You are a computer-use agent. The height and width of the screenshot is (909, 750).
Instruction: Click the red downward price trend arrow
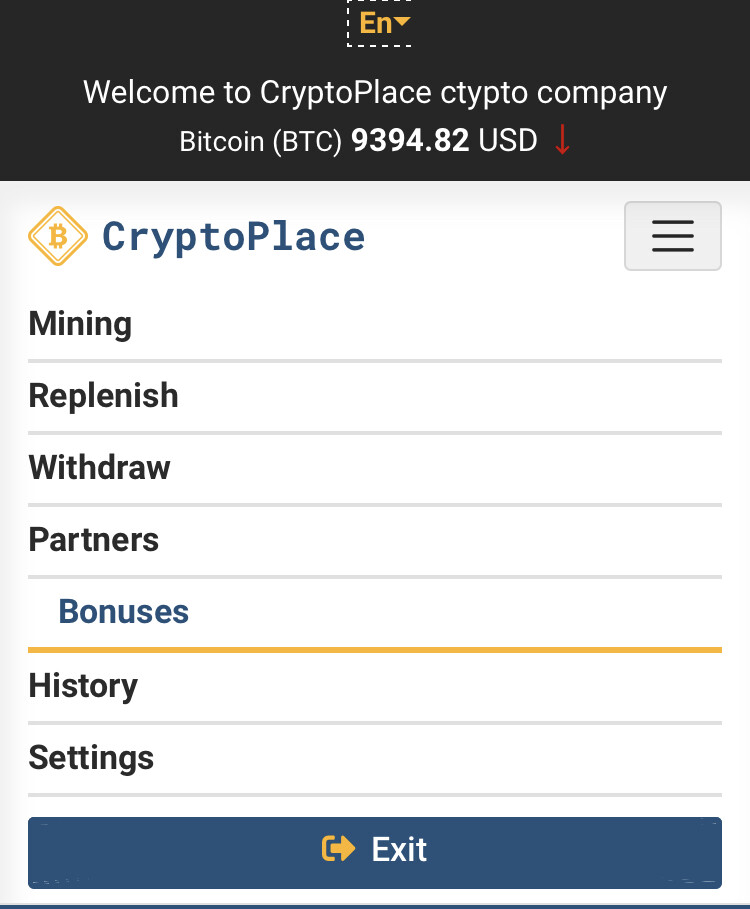562,140
